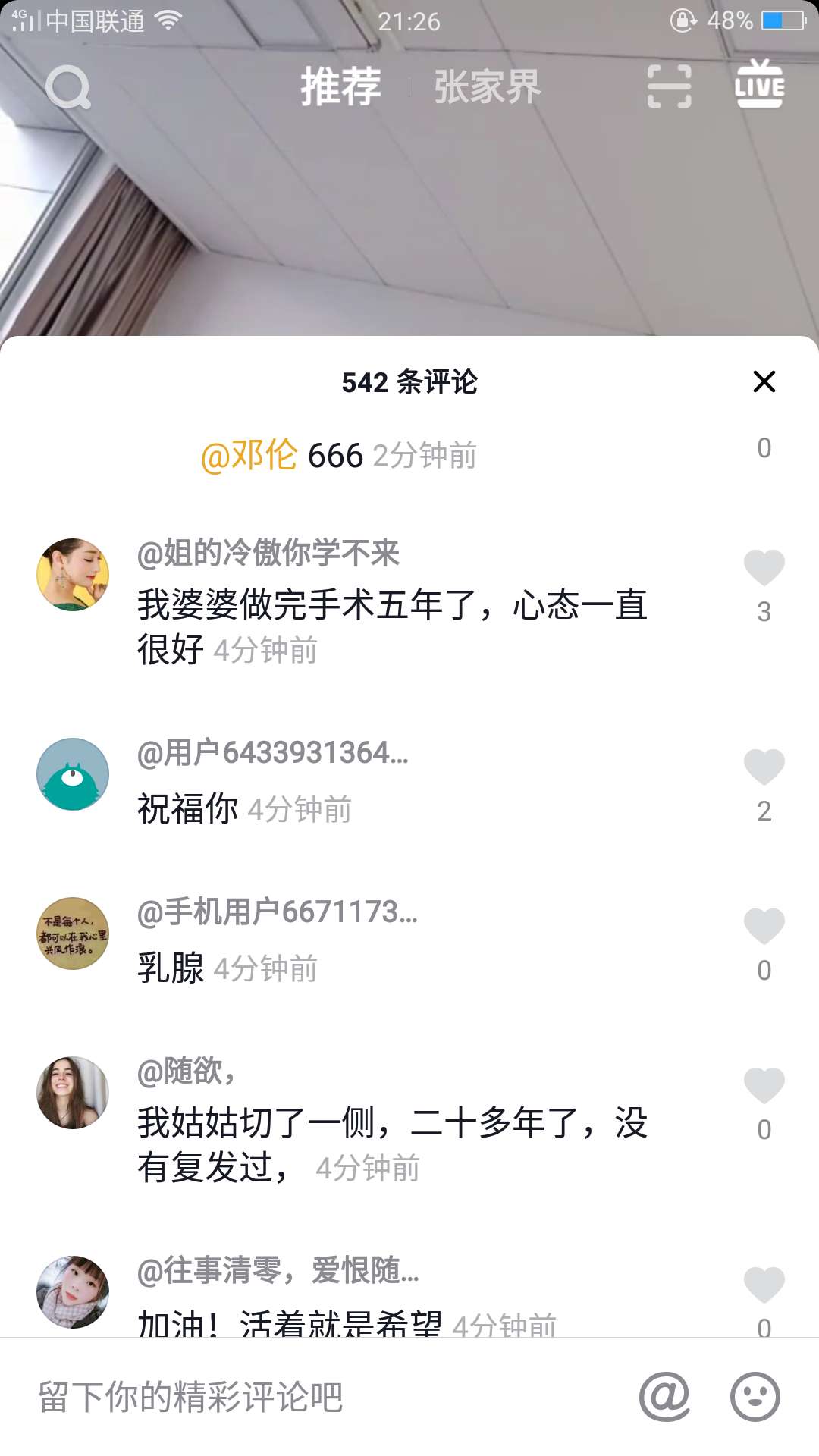The image size is (819, 1456).
Task: Tap the LIVE broadcast icon
Action: pos(761,87)
